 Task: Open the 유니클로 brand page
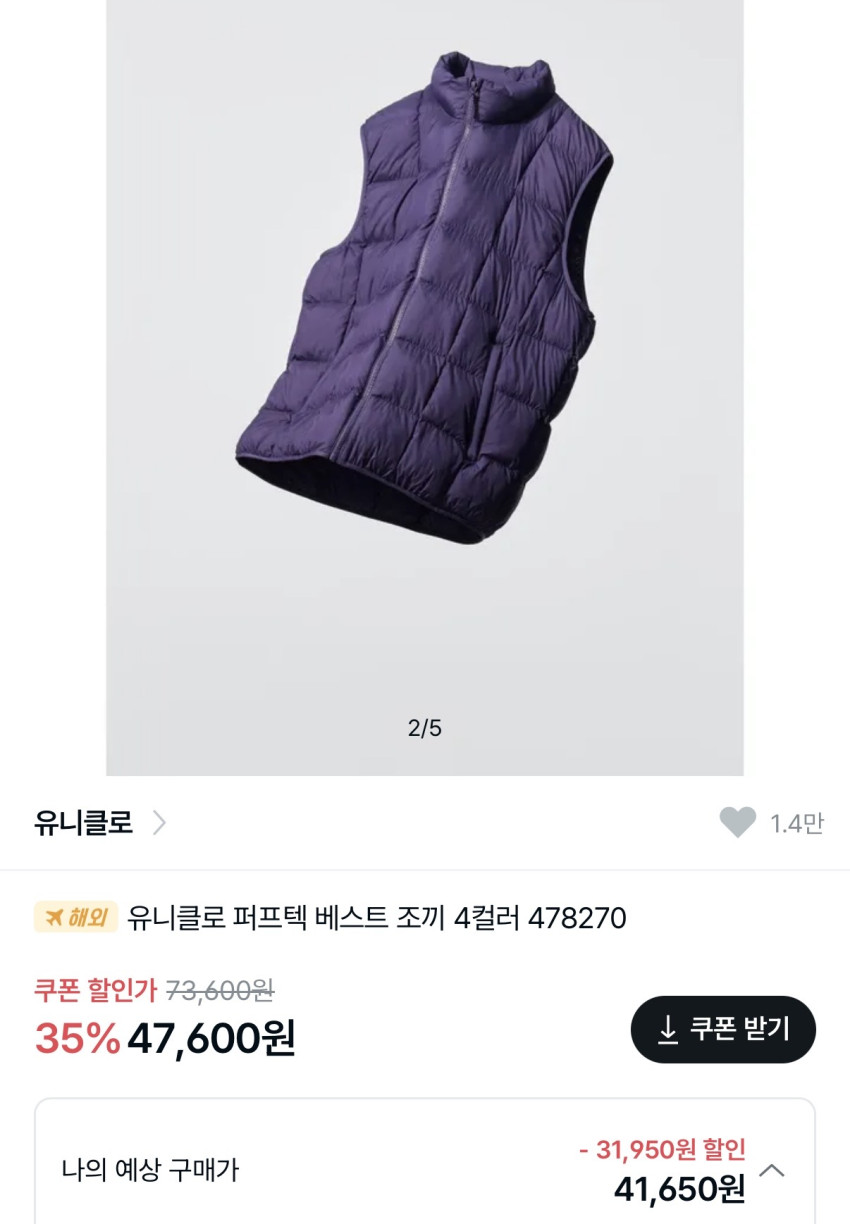click(x=100, y=823)
